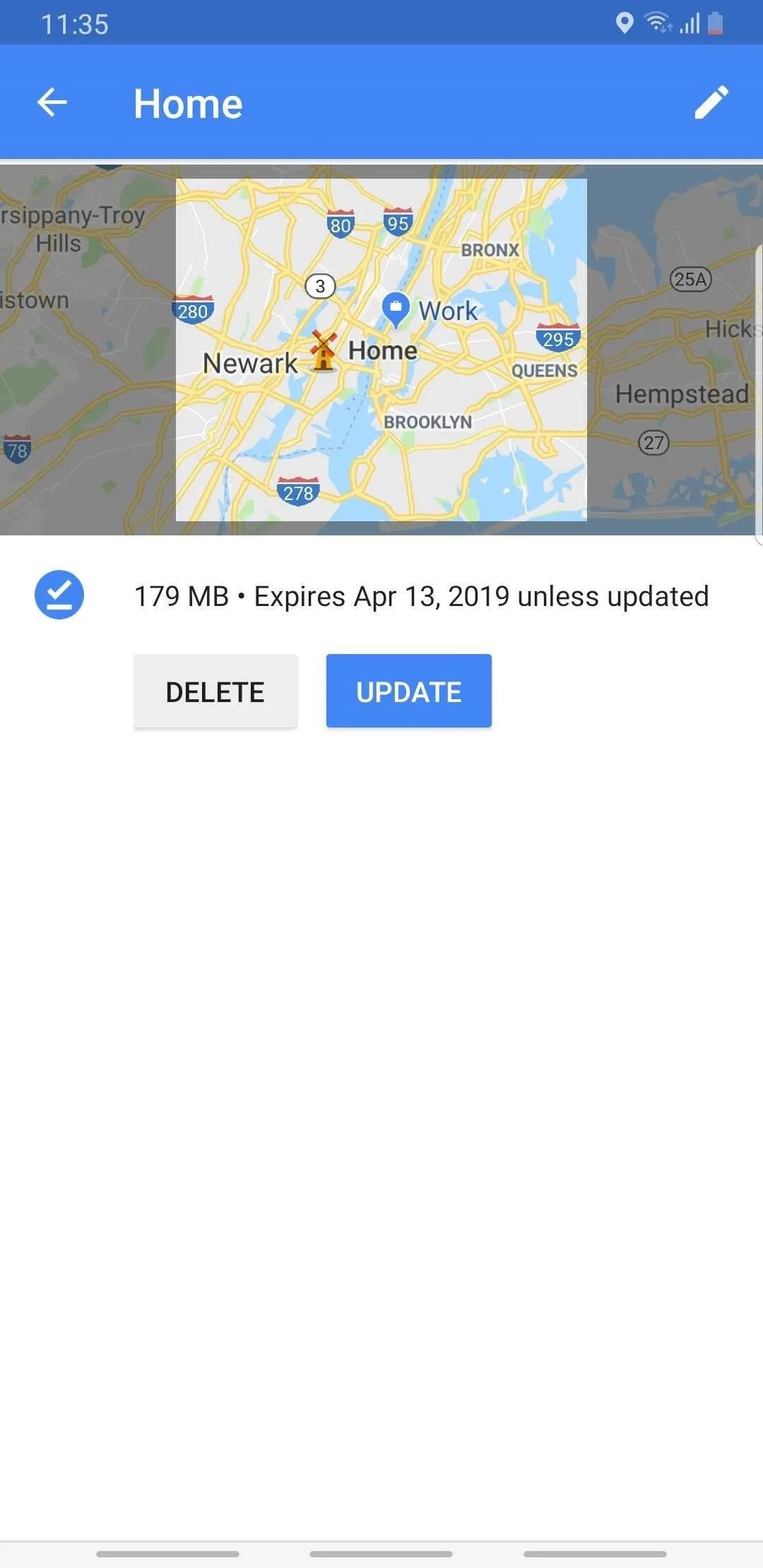Go back using the top arrow
The image size is (763, 1568).
(x=52, y=103)
